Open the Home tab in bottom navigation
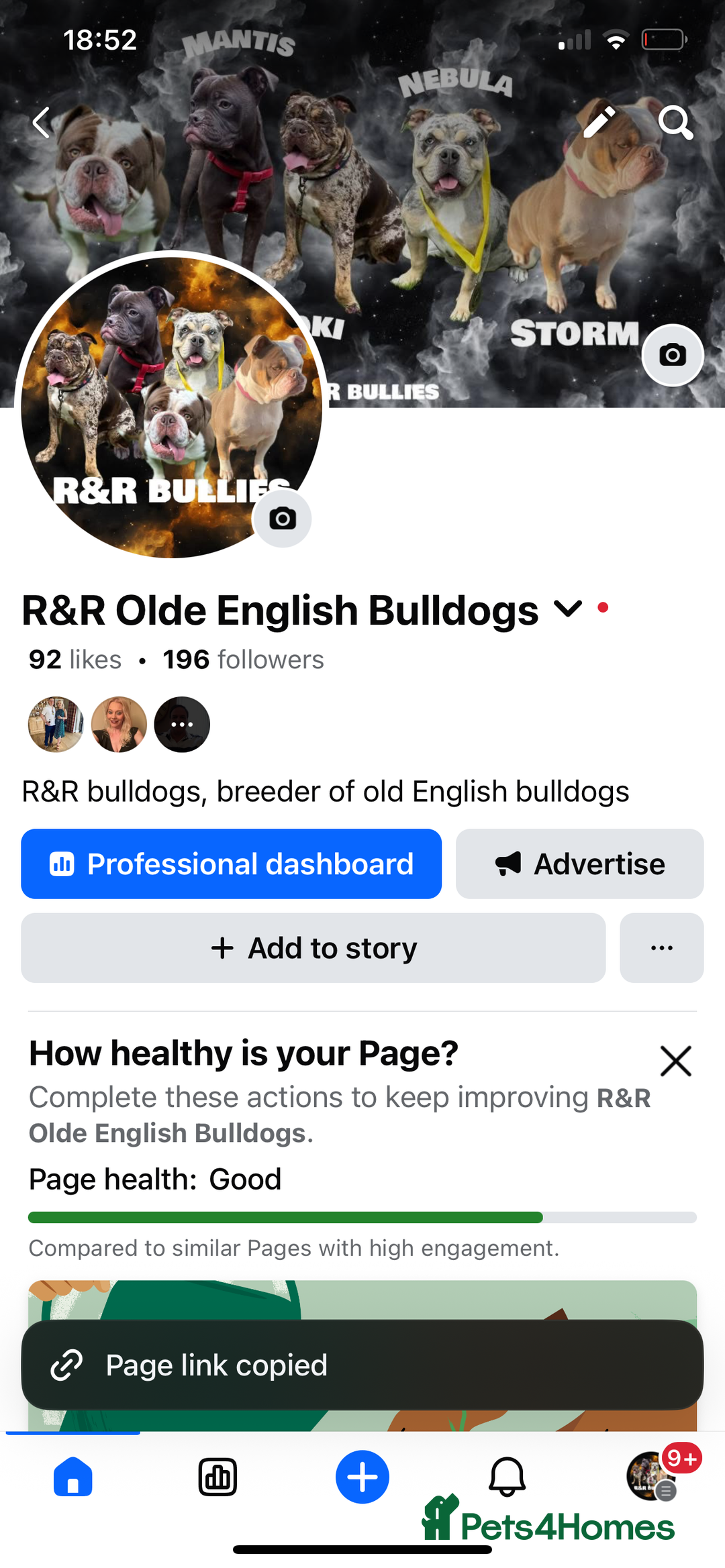 click(x=72, y=1477)
